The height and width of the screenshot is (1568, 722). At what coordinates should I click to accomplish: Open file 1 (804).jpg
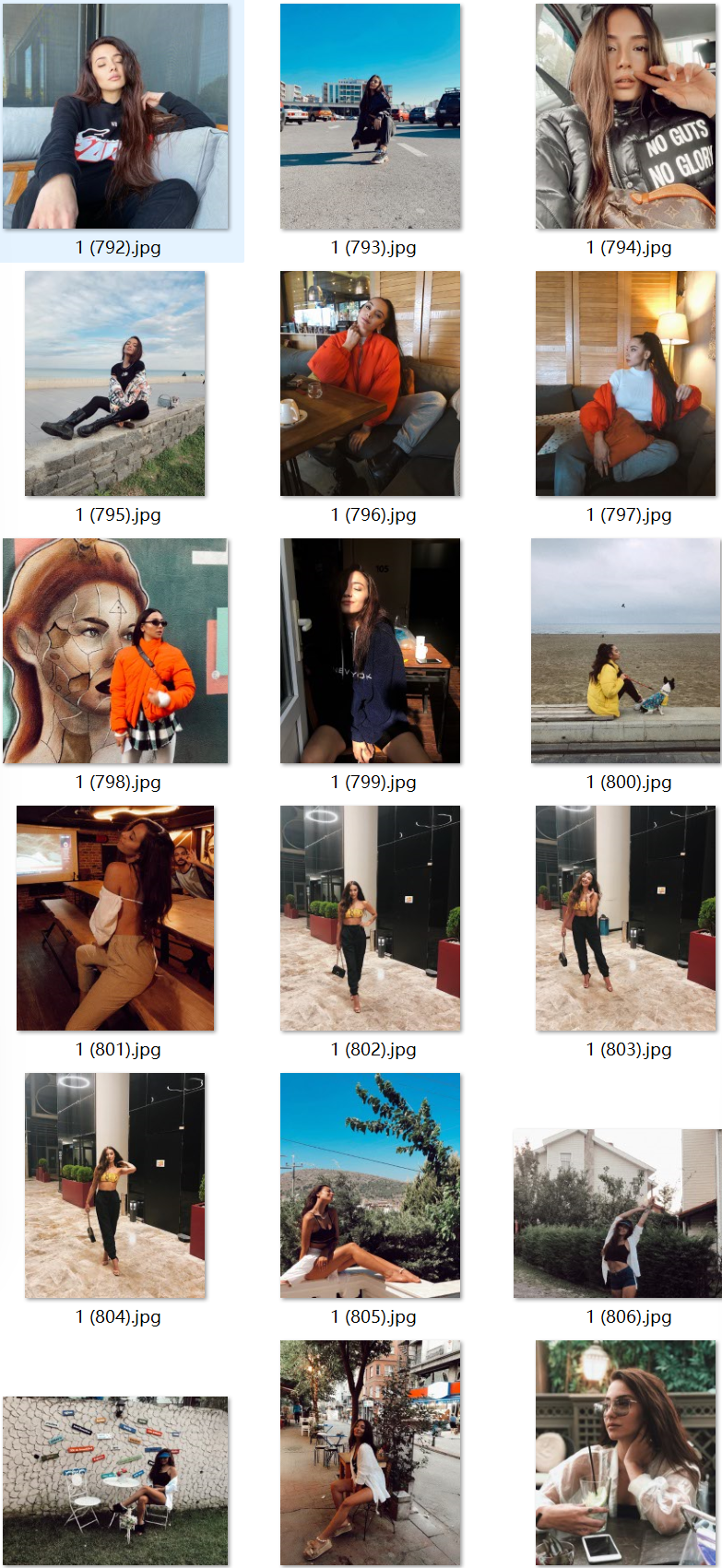tap(115, 1185)
